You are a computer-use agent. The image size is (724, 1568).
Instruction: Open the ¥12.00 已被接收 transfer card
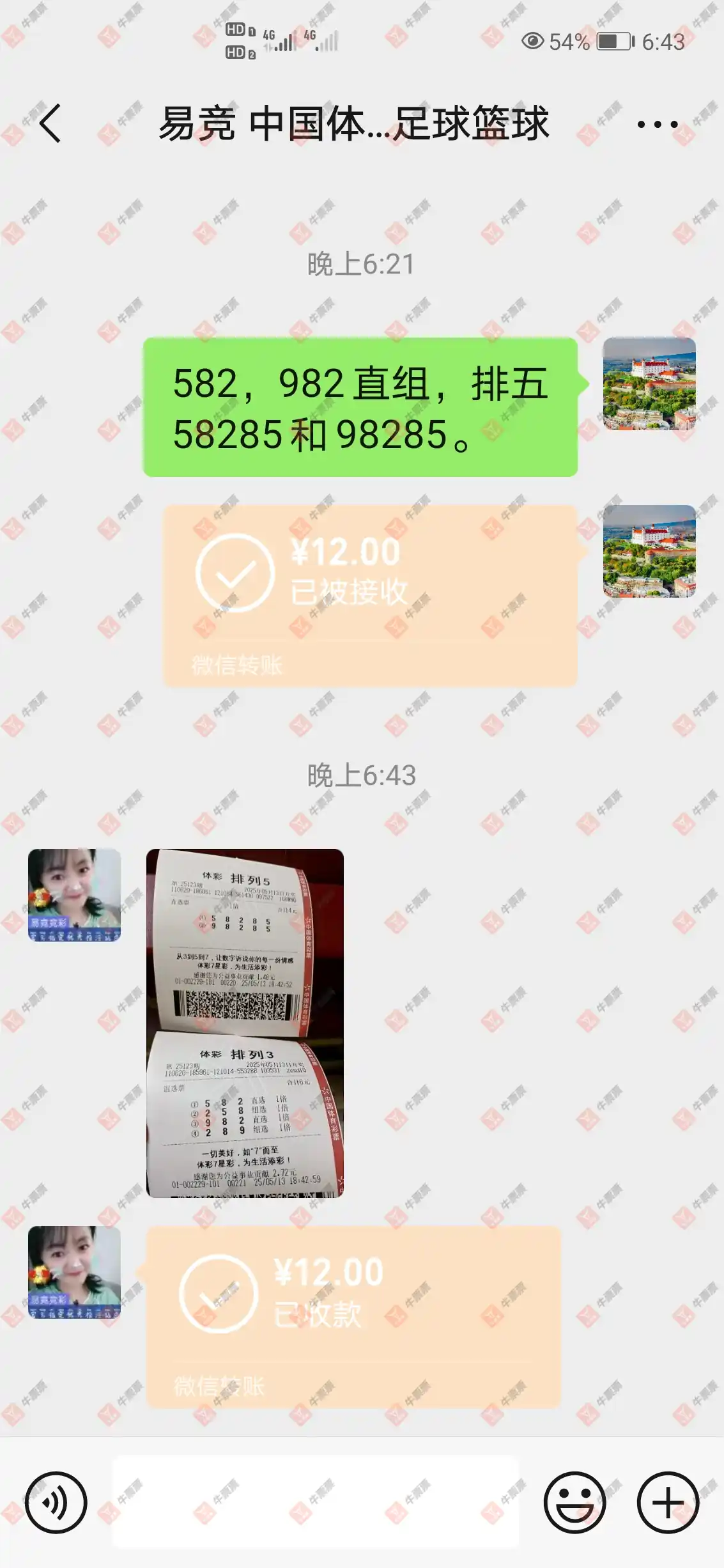tap(370, 596)
